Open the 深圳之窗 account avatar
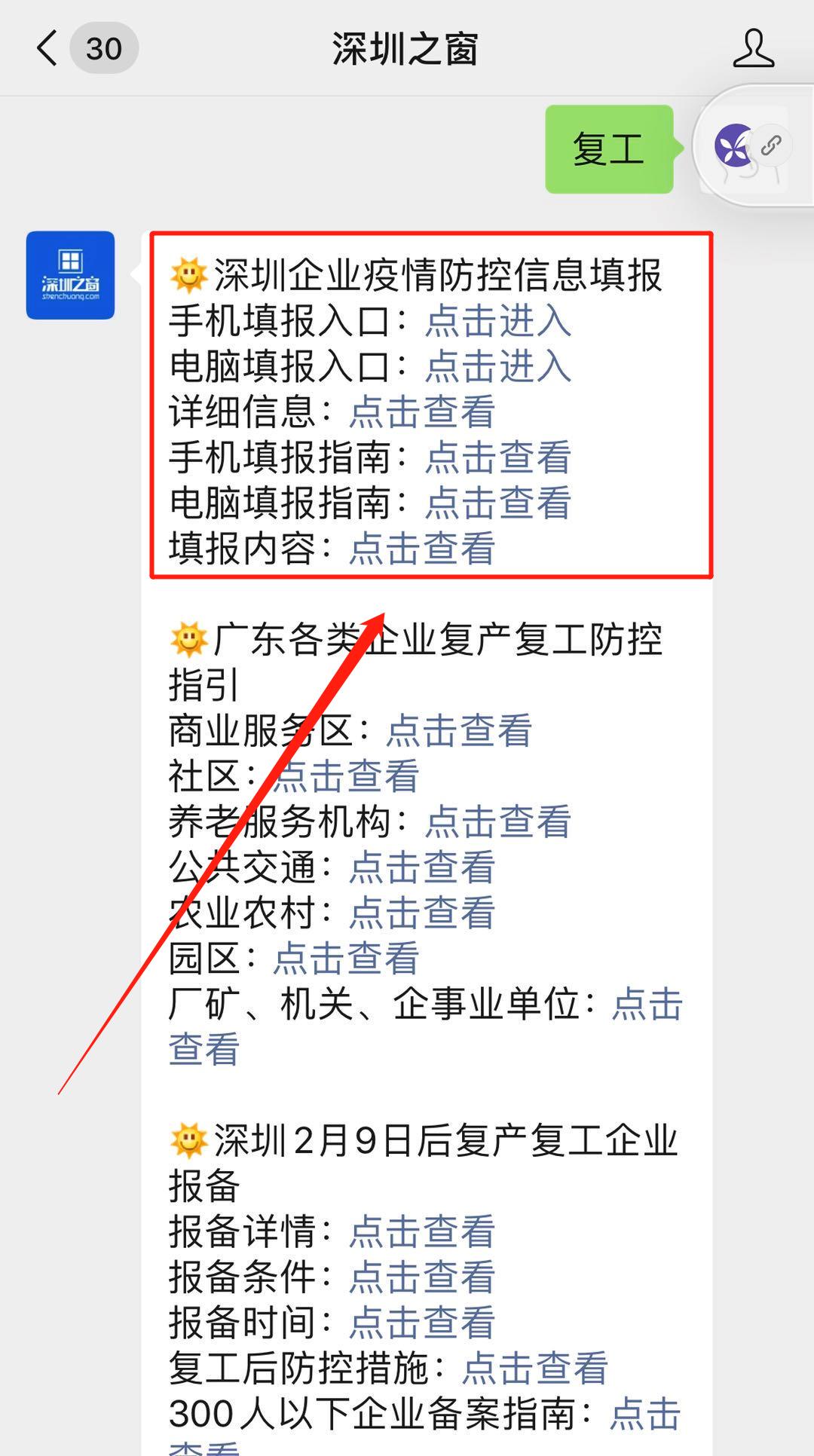 coord(70,275)
